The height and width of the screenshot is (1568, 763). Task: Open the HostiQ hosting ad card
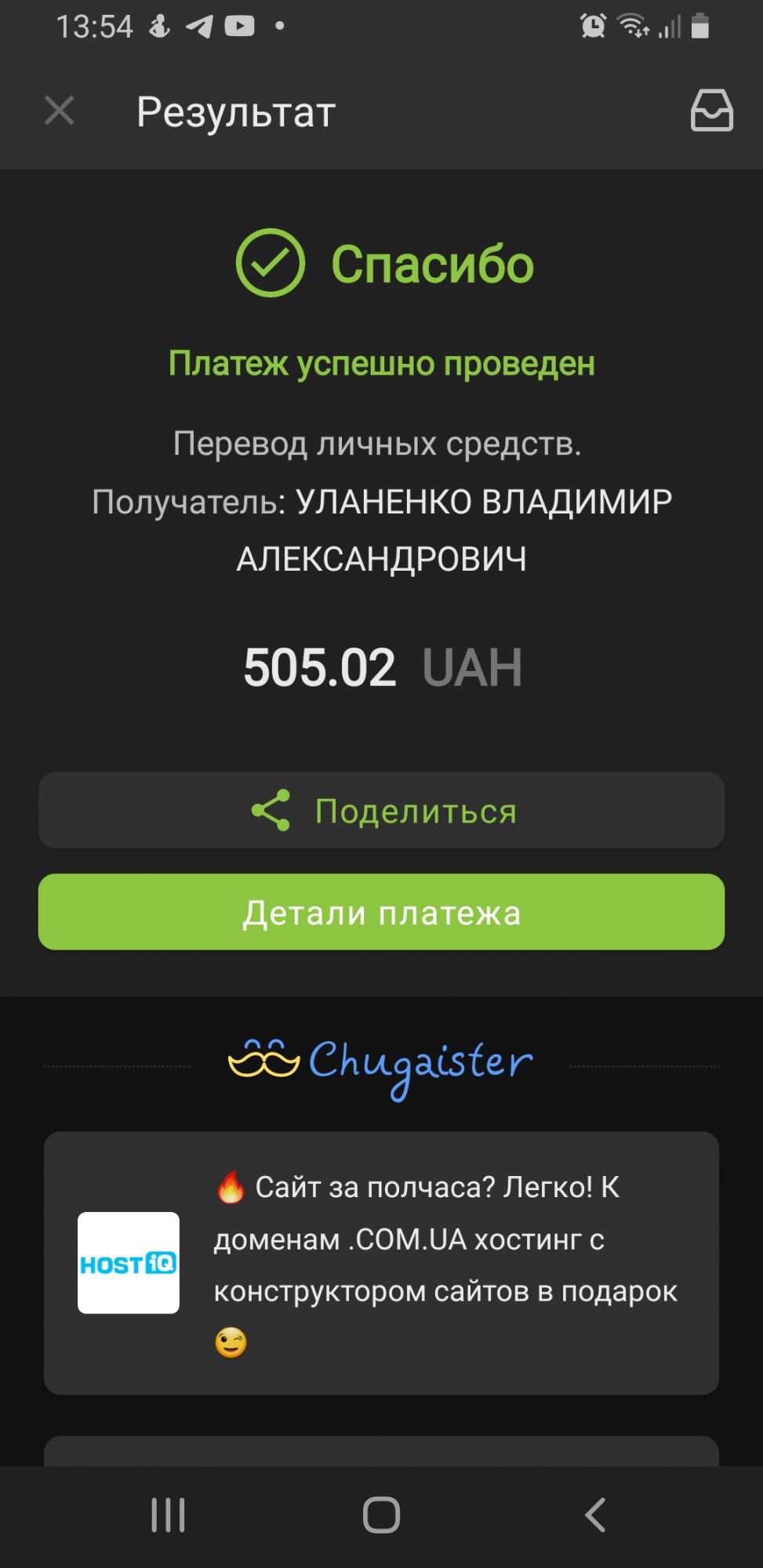point(381,1262)
